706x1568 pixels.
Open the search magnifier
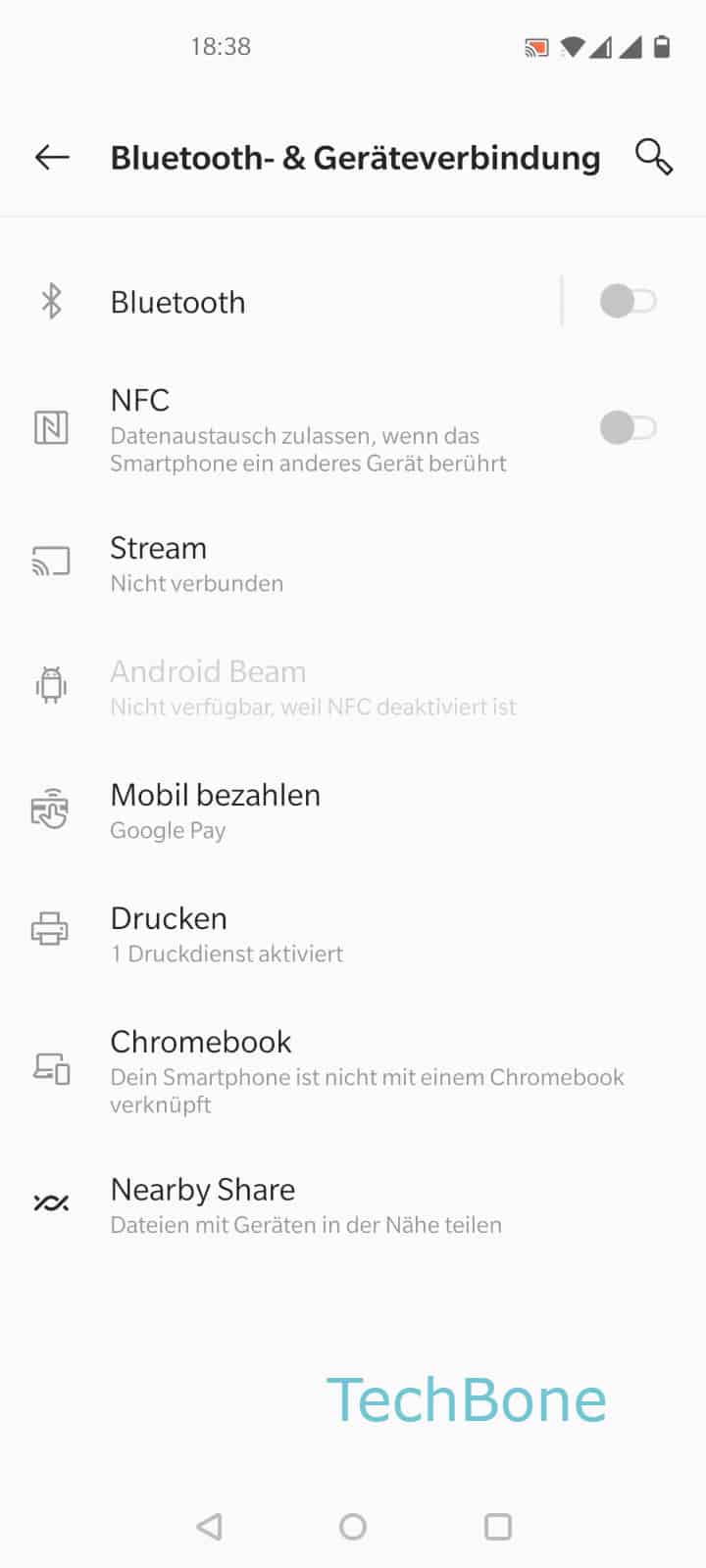click(x=654, y=157)
